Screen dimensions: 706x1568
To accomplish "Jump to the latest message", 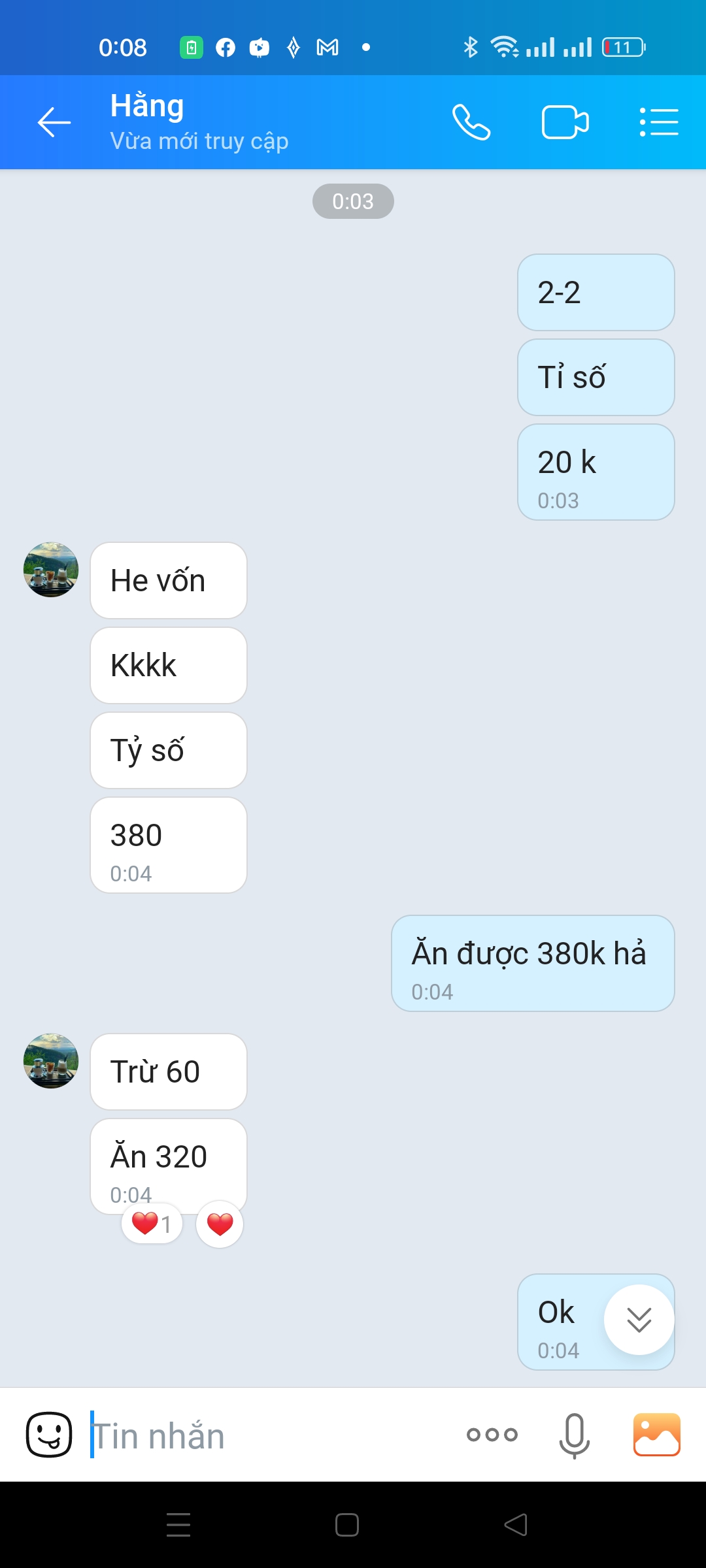I will click(639, 1320).
